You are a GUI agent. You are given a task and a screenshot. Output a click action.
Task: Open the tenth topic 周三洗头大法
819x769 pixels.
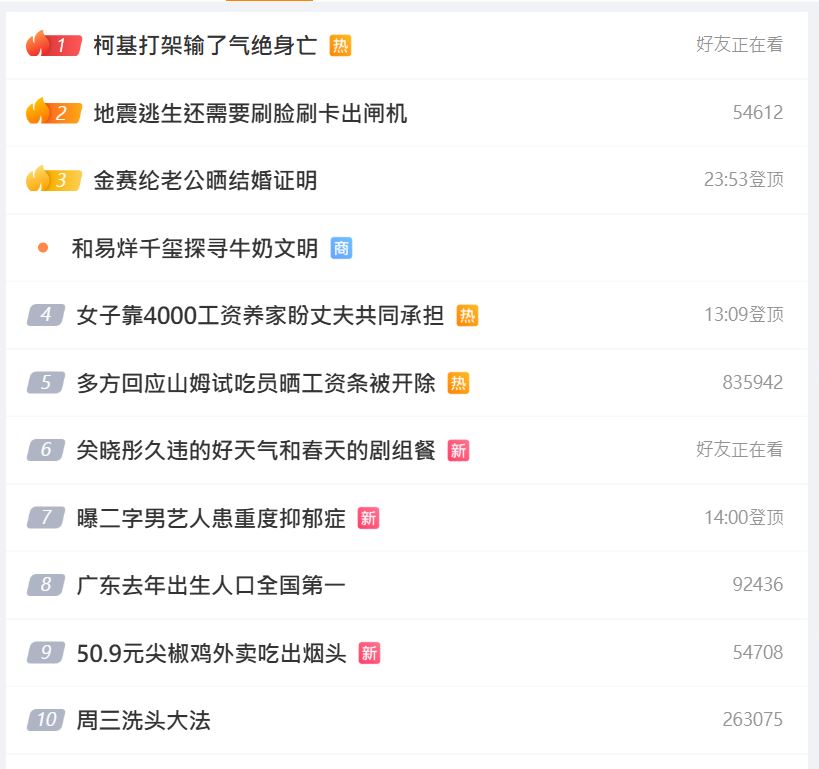pos(144,720)
